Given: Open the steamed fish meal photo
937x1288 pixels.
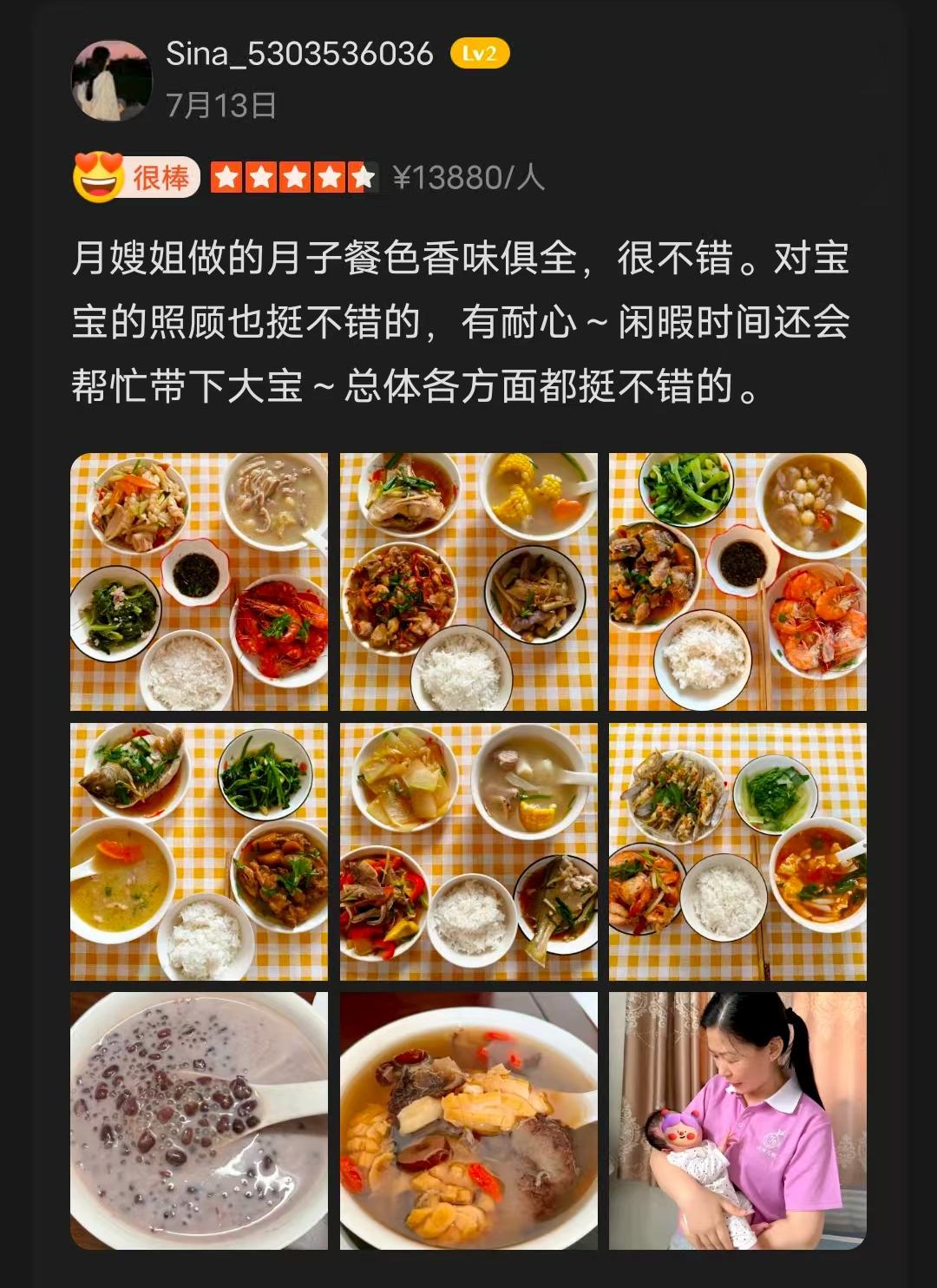Looking at the screenshot, I should coord(199,851).
